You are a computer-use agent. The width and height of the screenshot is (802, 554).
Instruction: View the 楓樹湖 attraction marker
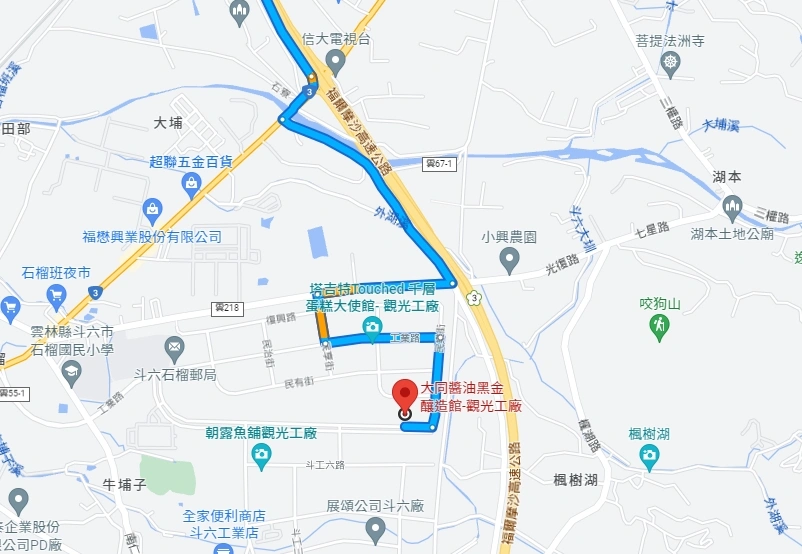[x=648, y=457]
